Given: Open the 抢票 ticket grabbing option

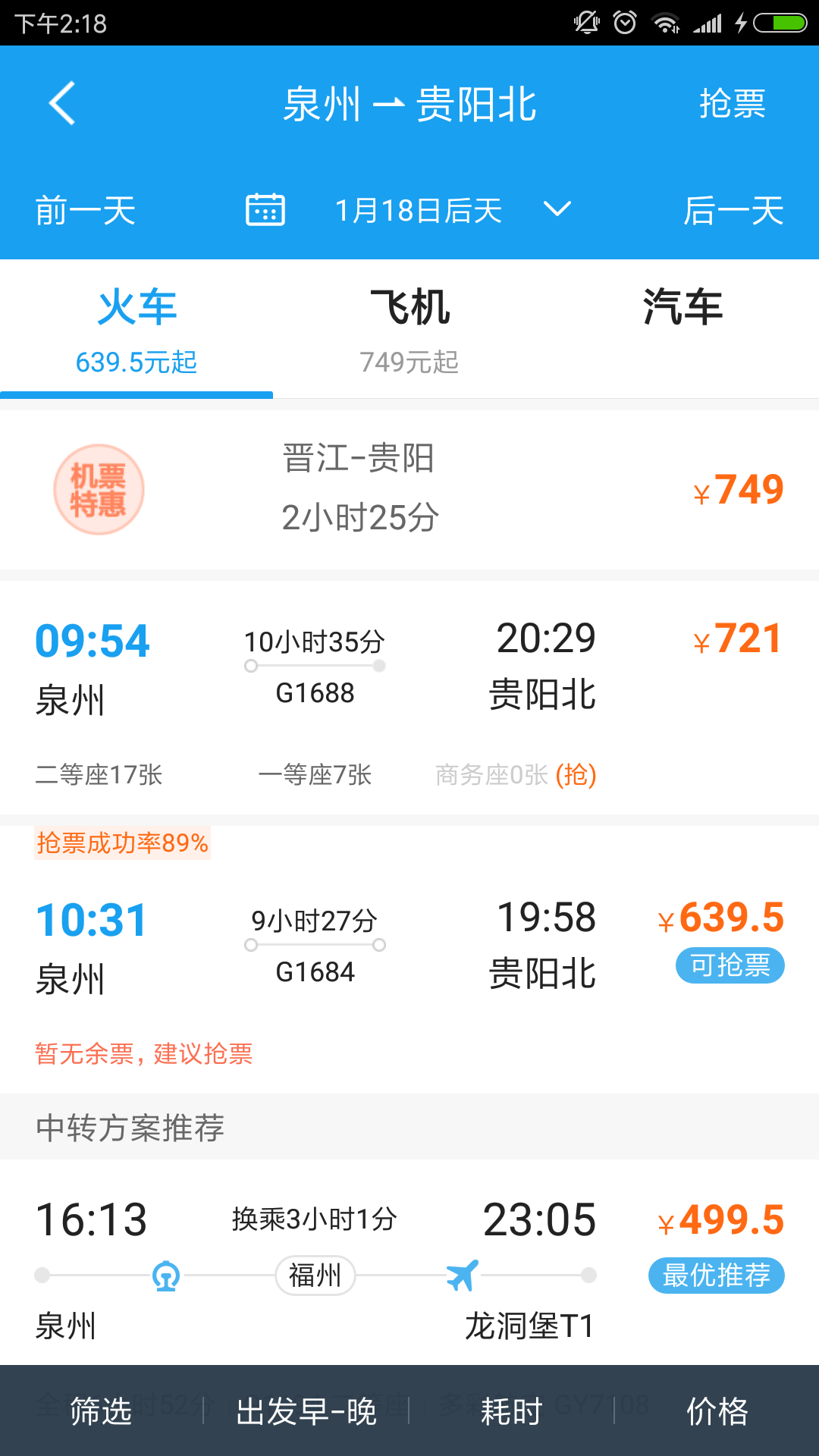Looking at the screenshot, I should [733, 104].
